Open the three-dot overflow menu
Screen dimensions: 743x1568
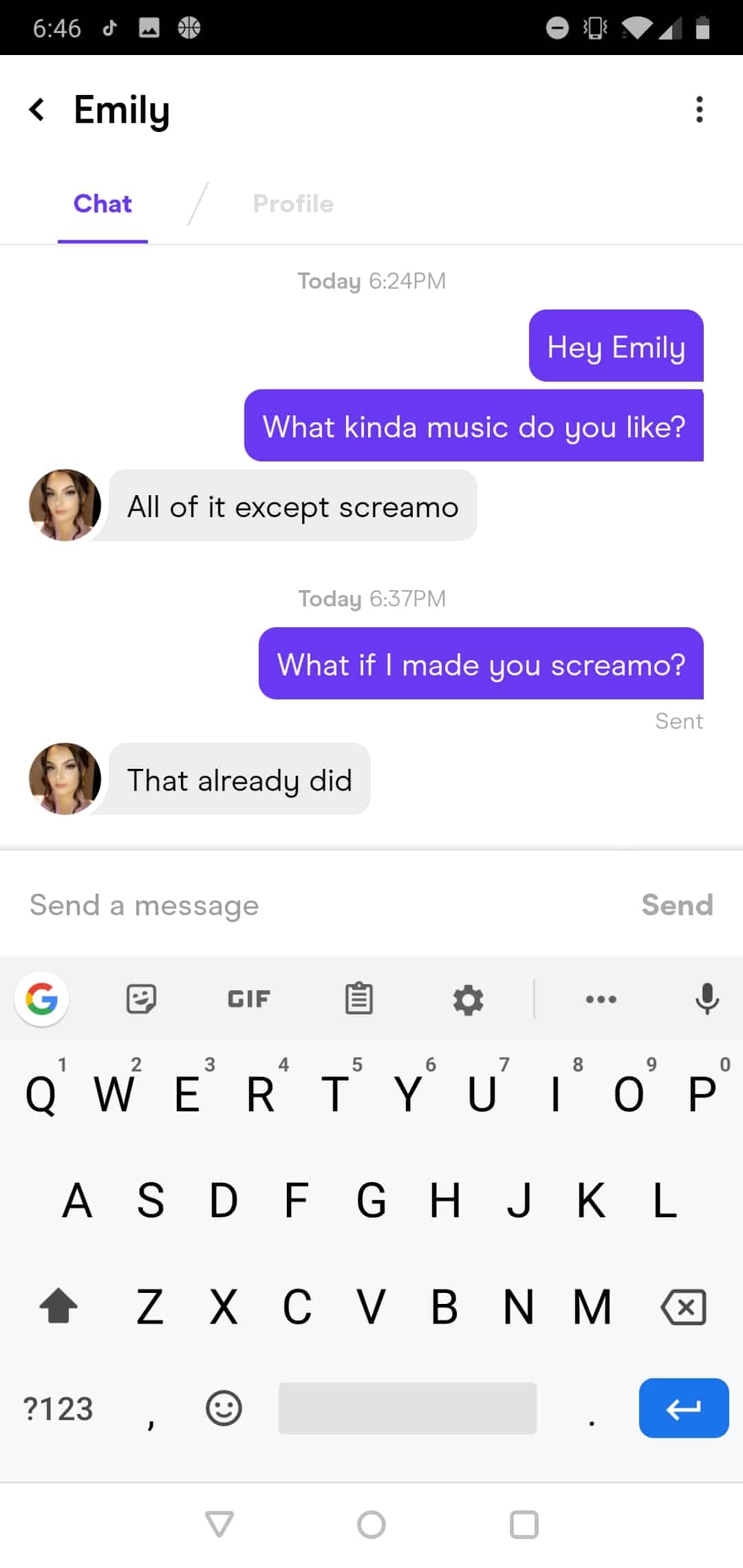click(699, 109)
